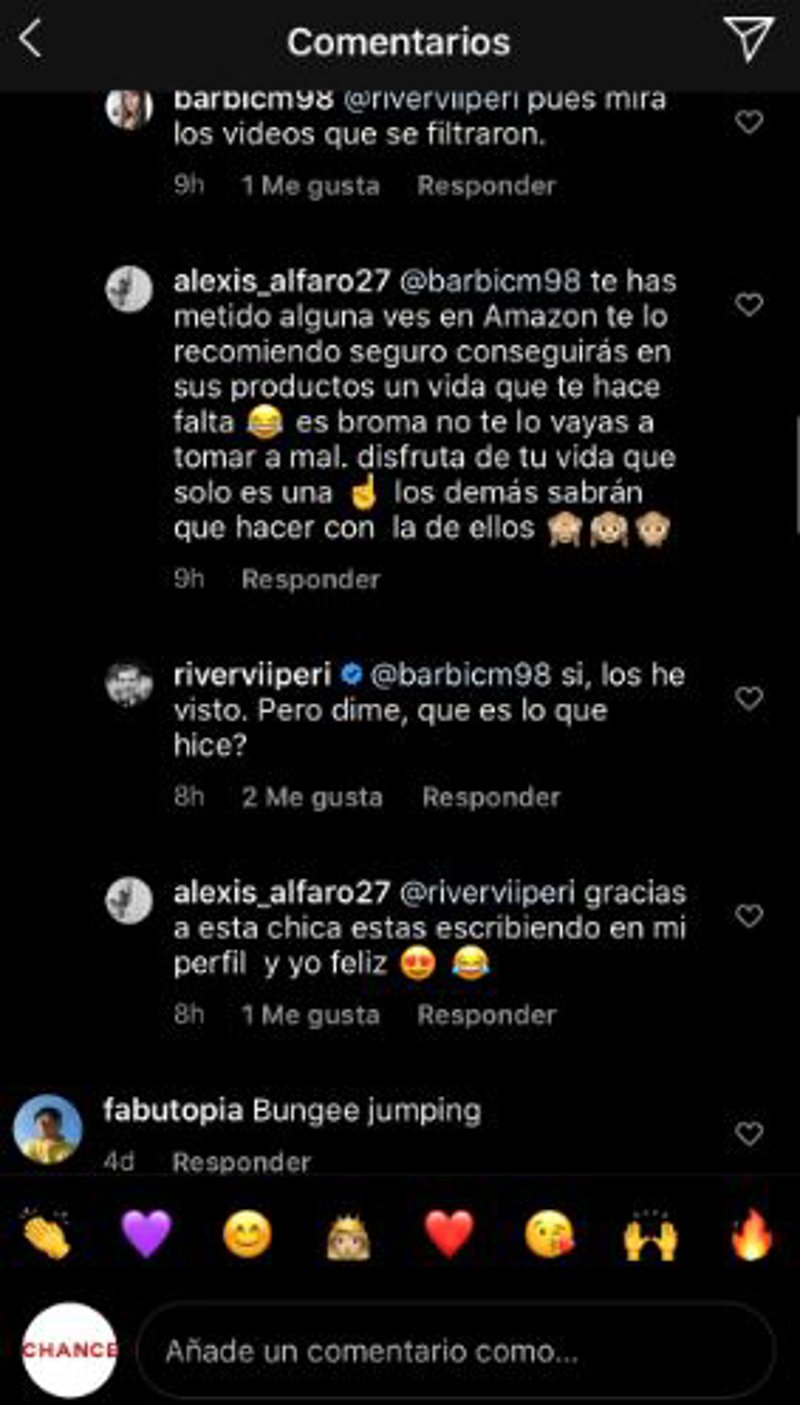Reply to barbicm98's comment with Responder
The width and height of the screenshot is (800, 1405).
(x=486, y=186)
